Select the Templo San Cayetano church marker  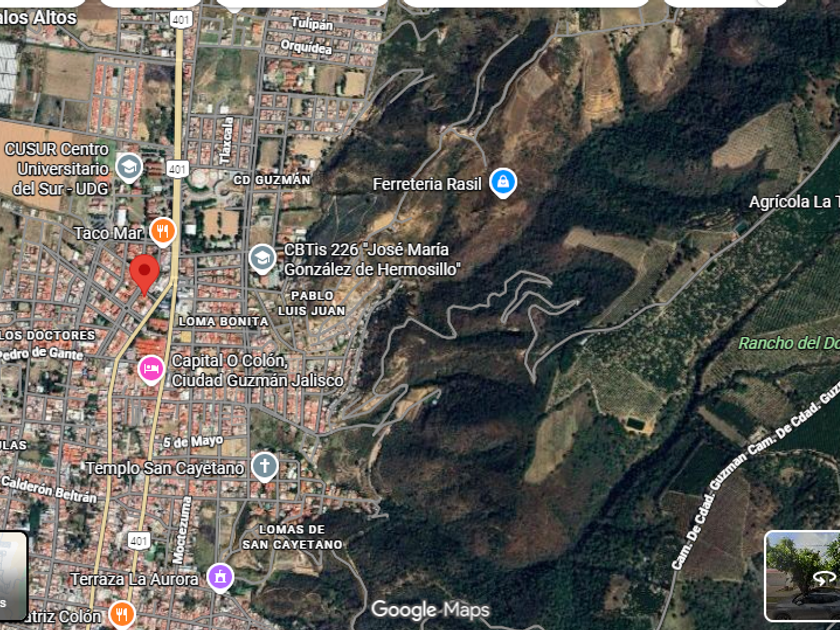[264, 467]
